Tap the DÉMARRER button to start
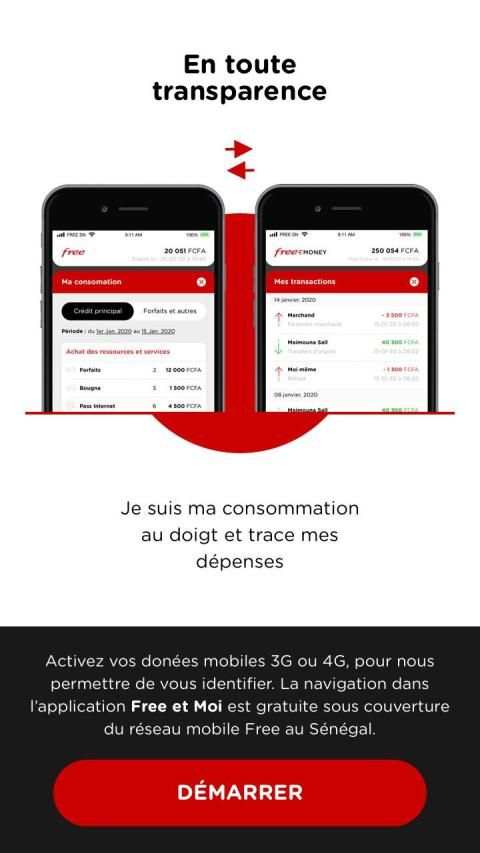 coord(240,793)
